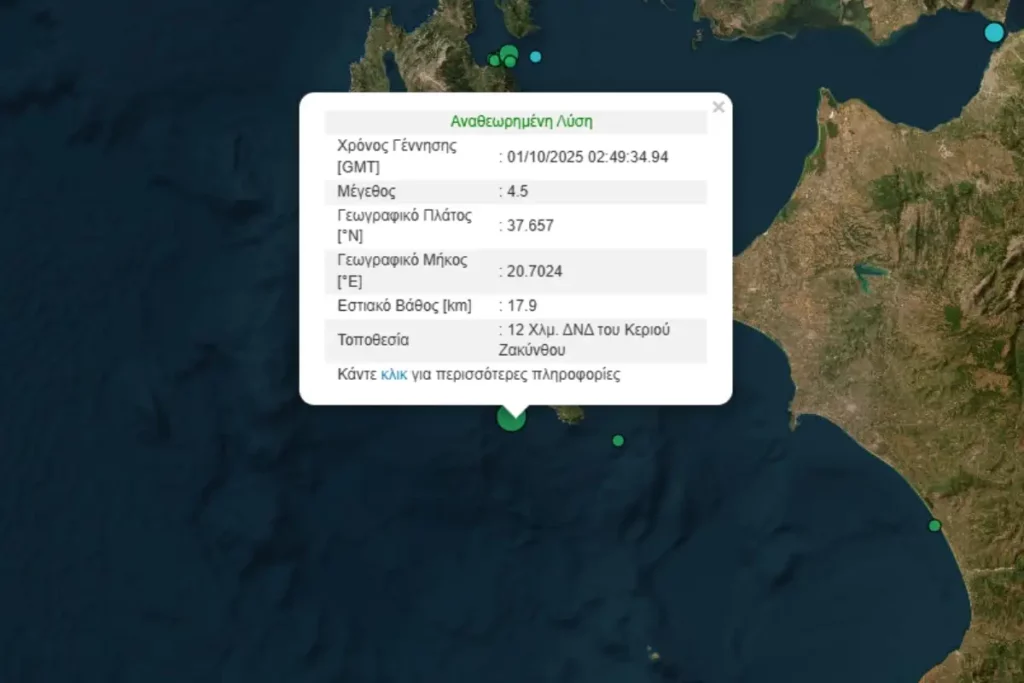Select the large green marker the popup points to
Image resolution: width=1024 pixels, height=683 pixels.
[x=511, y=417]
